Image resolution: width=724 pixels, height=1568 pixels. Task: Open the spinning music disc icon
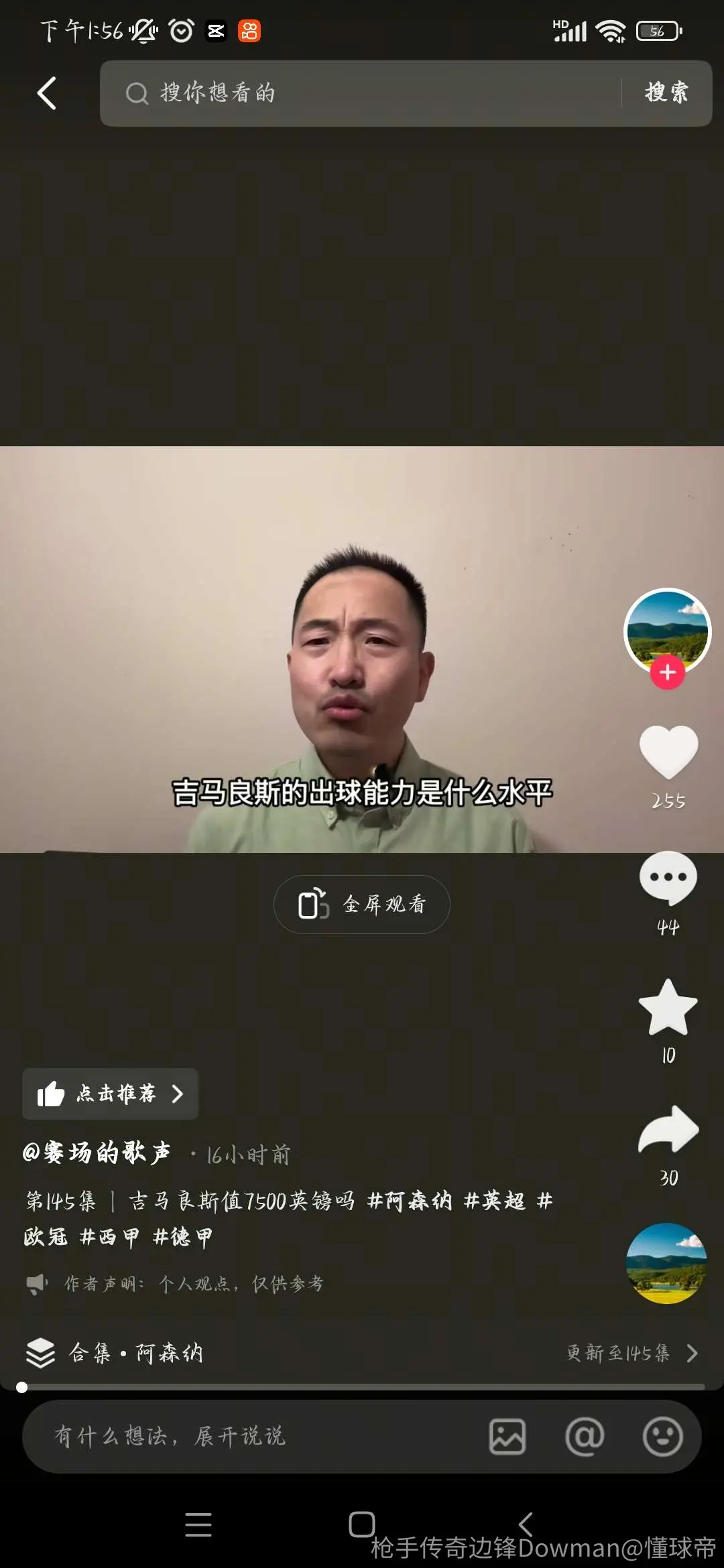point(666,1263)
